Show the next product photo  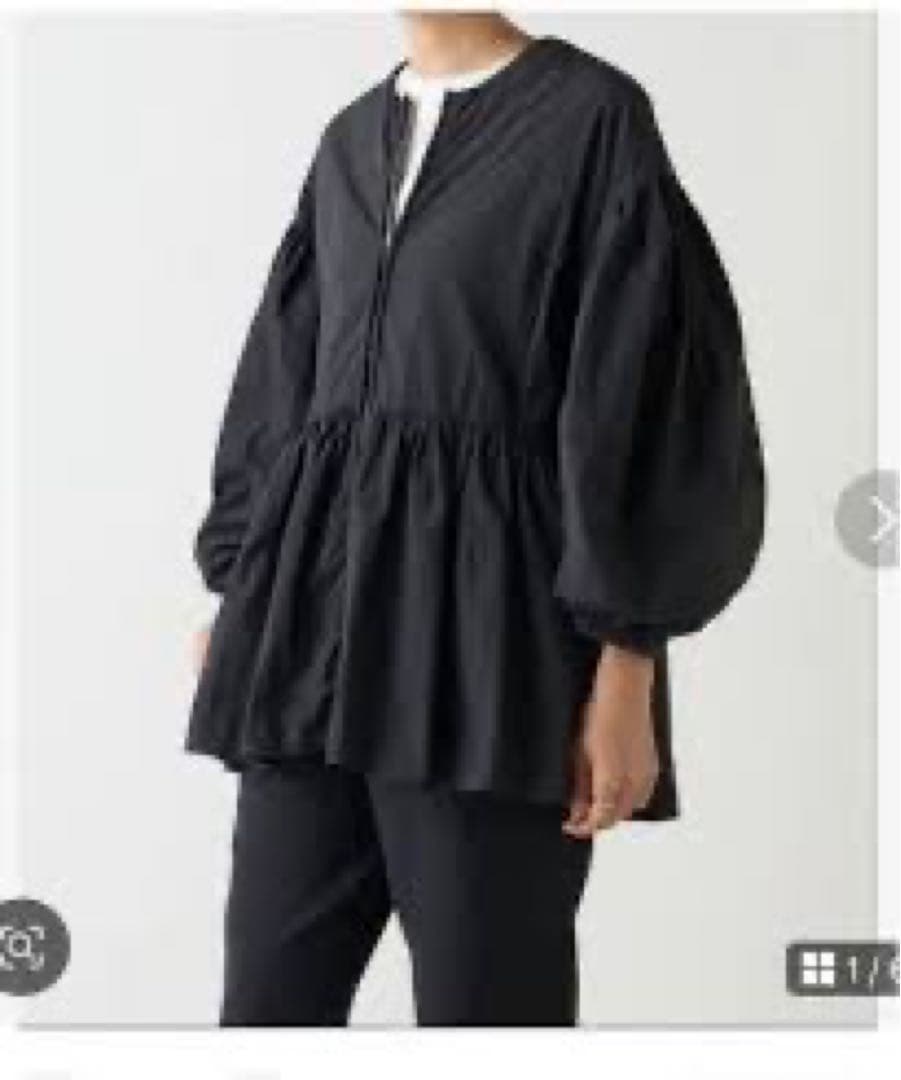pyautogui.click(x=872, y=518)
